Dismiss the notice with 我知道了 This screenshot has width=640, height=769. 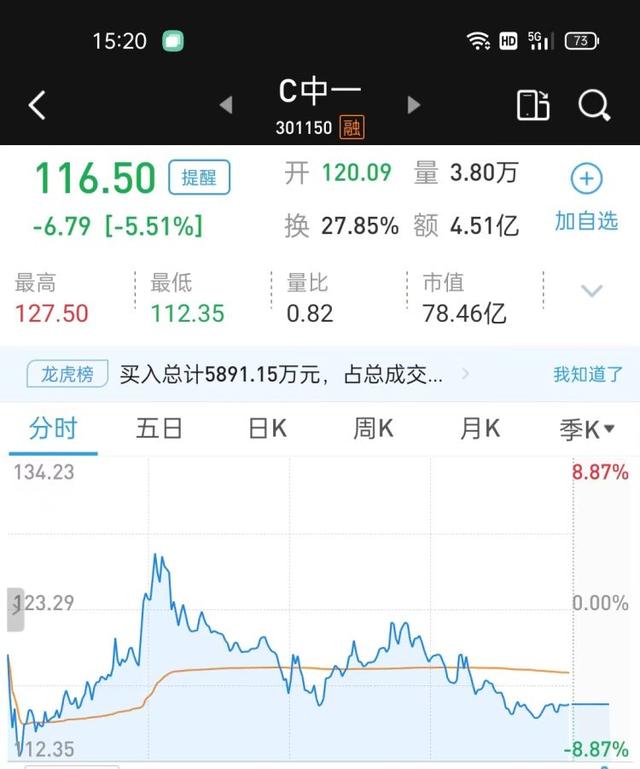588,375
